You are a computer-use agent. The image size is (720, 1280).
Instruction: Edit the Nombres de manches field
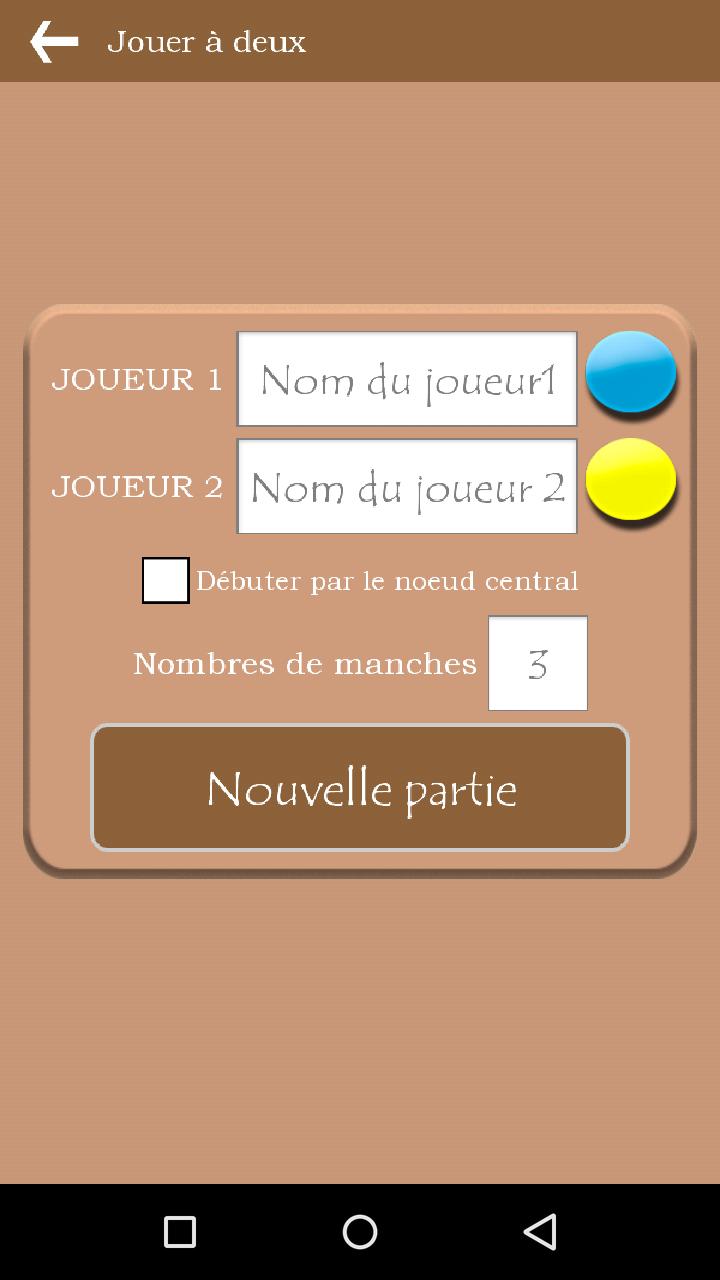point(538,664)
